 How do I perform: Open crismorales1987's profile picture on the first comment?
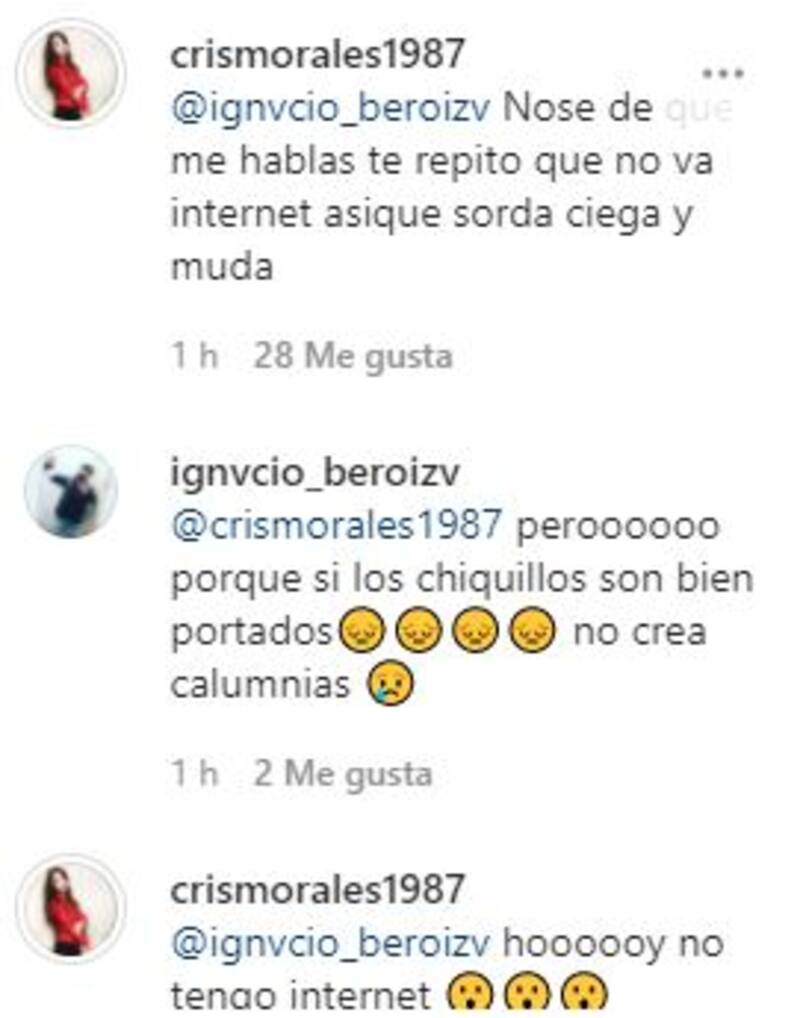(x=70, y=74)
